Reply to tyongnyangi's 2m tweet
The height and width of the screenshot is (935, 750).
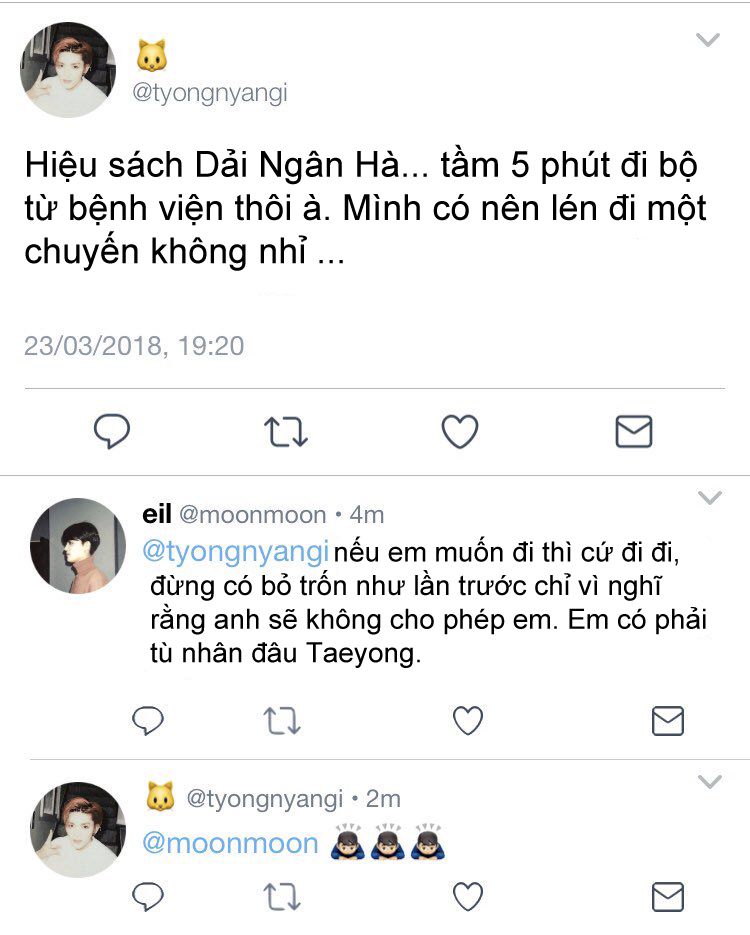coord(147,895)
